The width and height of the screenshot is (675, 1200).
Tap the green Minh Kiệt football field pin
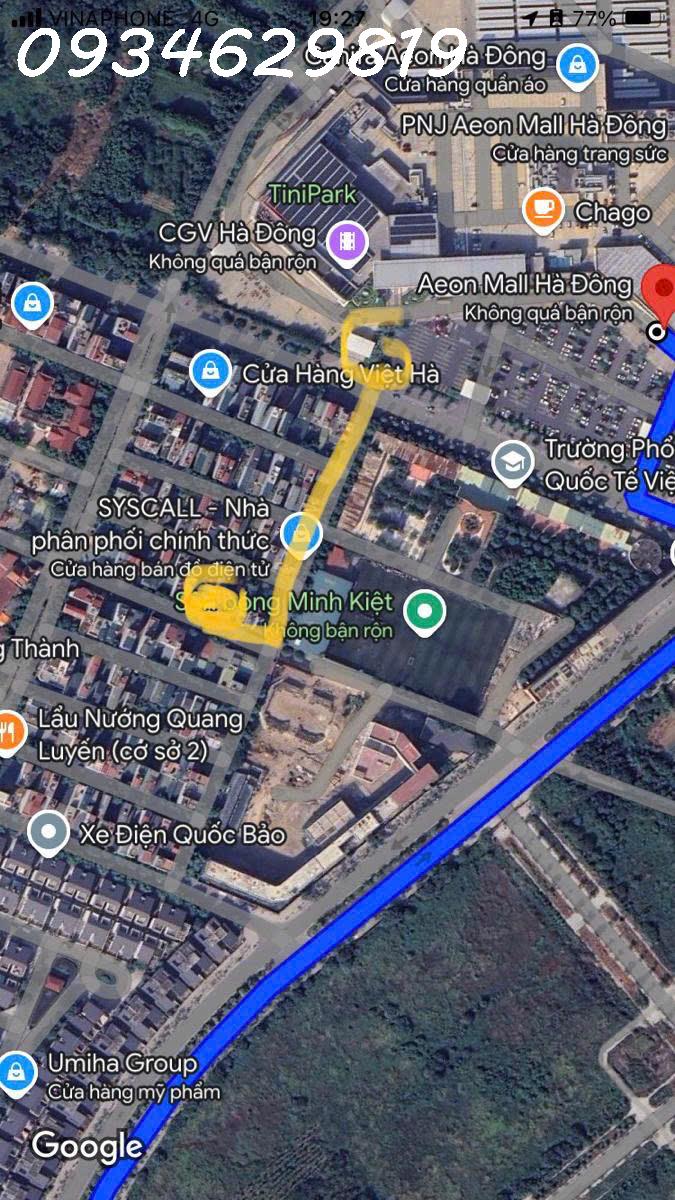426,611
